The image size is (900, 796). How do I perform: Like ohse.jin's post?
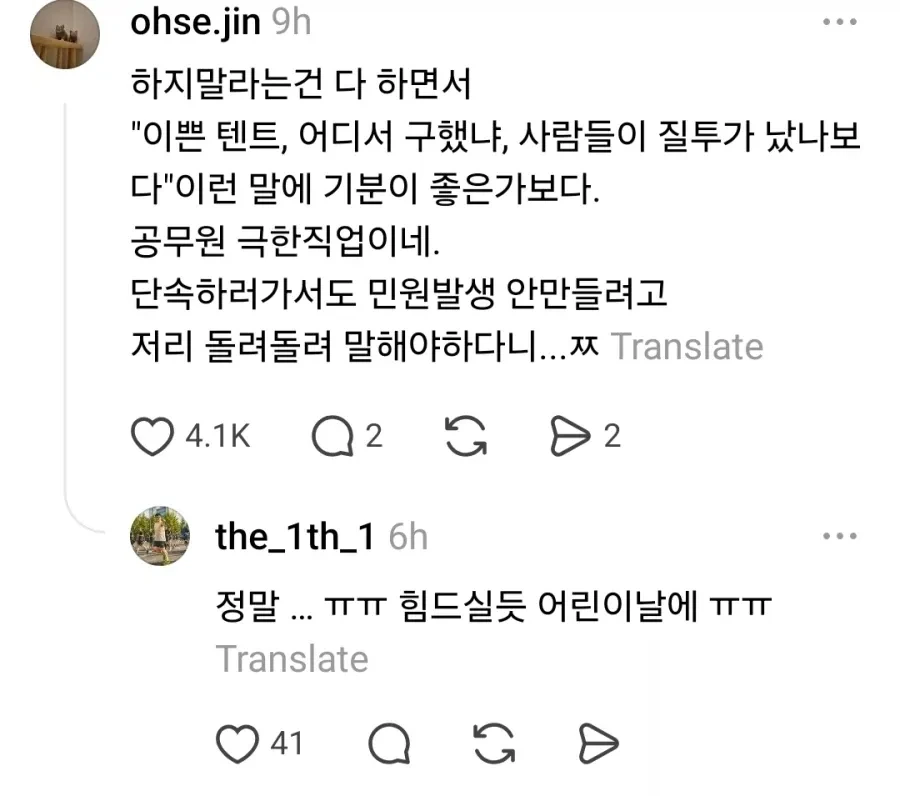152,436
